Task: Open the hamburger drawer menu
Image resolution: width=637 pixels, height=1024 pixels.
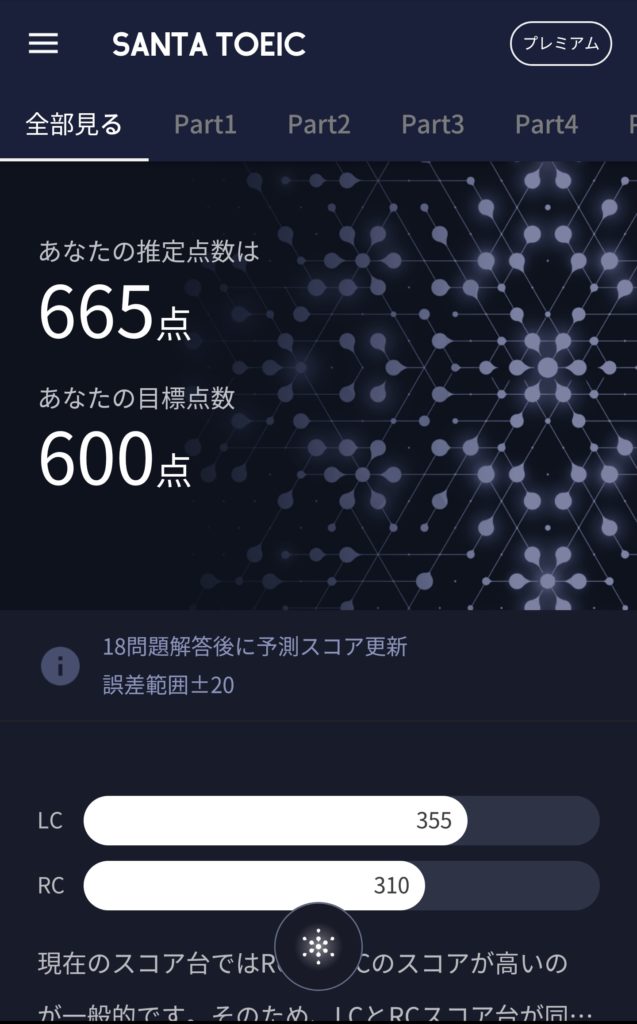Action: [43, 44]
